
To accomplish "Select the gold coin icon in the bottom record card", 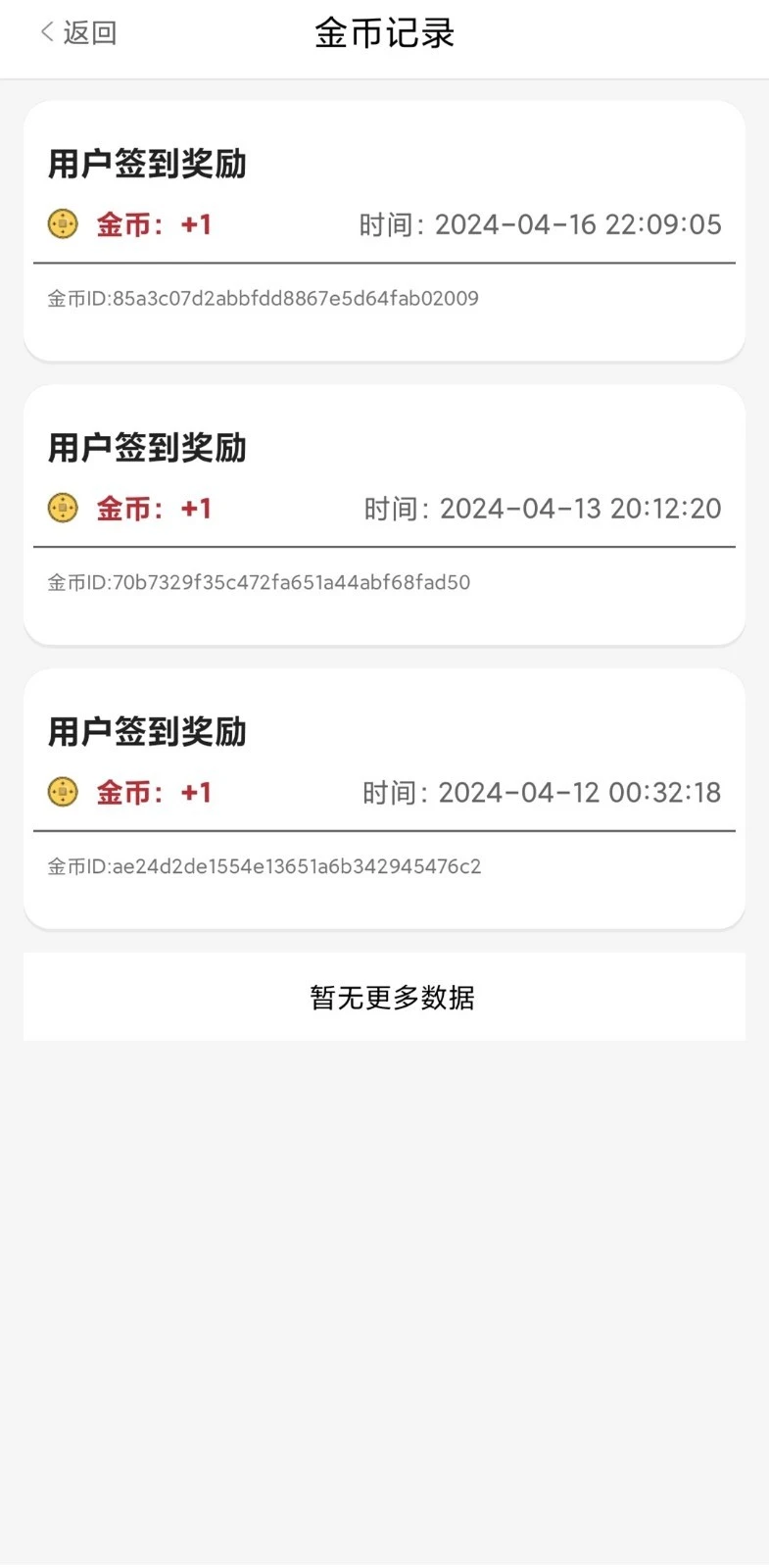I will coord(62,792).
